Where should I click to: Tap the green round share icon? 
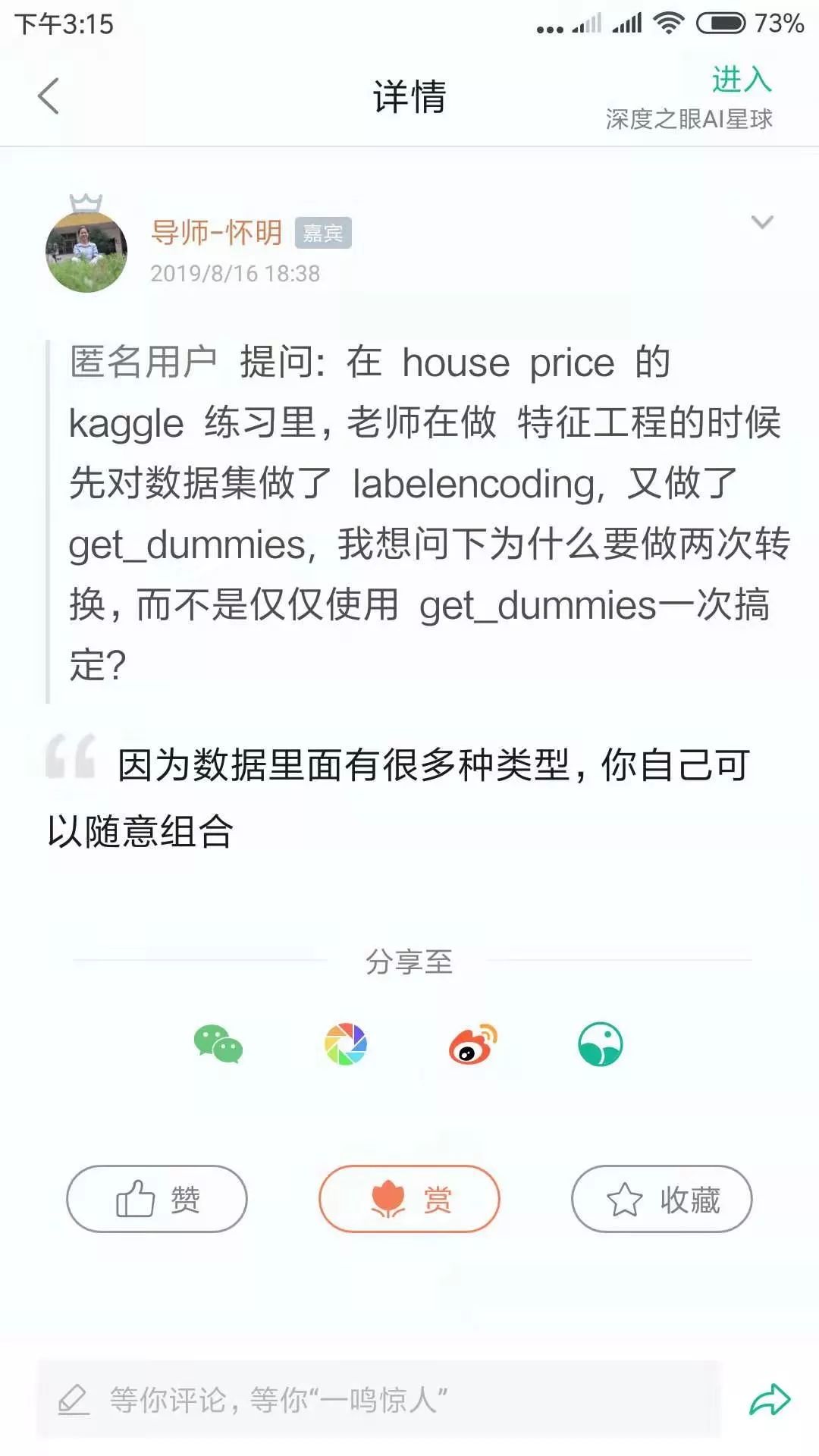(600, 1045)
